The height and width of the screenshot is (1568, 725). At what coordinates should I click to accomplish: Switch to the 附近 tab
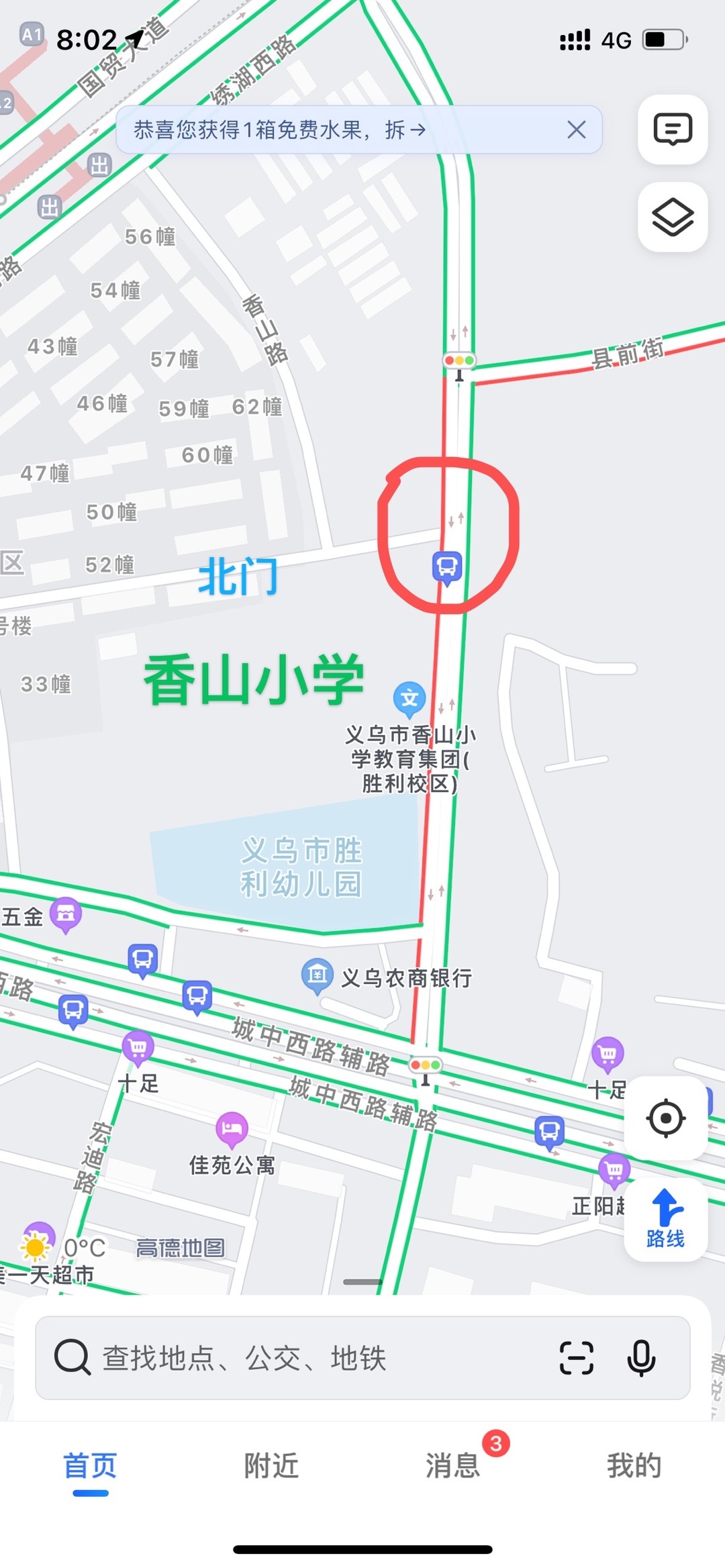click(271, 1466)
